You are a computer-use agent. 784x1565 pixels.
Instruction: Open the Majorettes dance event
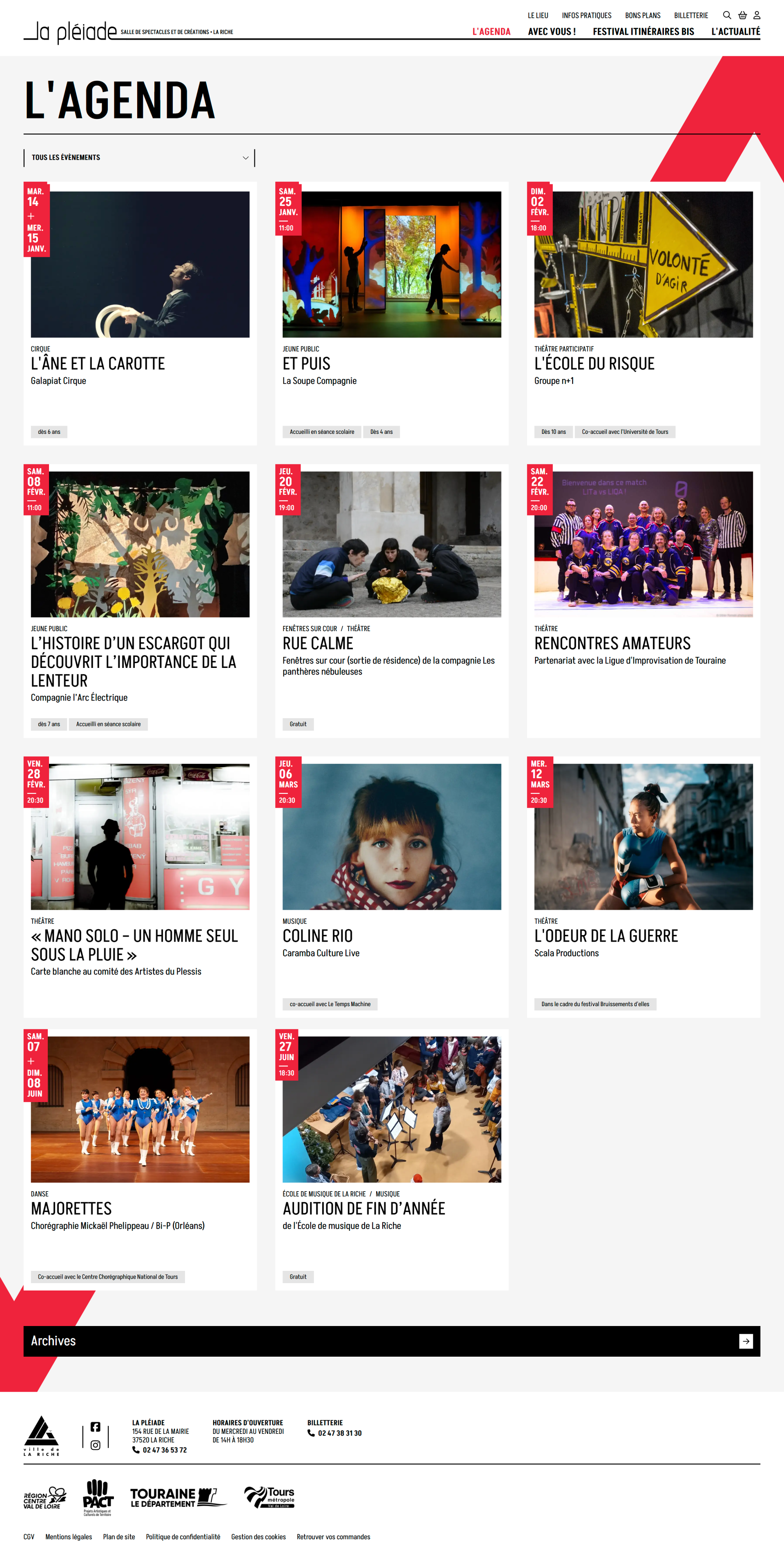point(71,1208)
